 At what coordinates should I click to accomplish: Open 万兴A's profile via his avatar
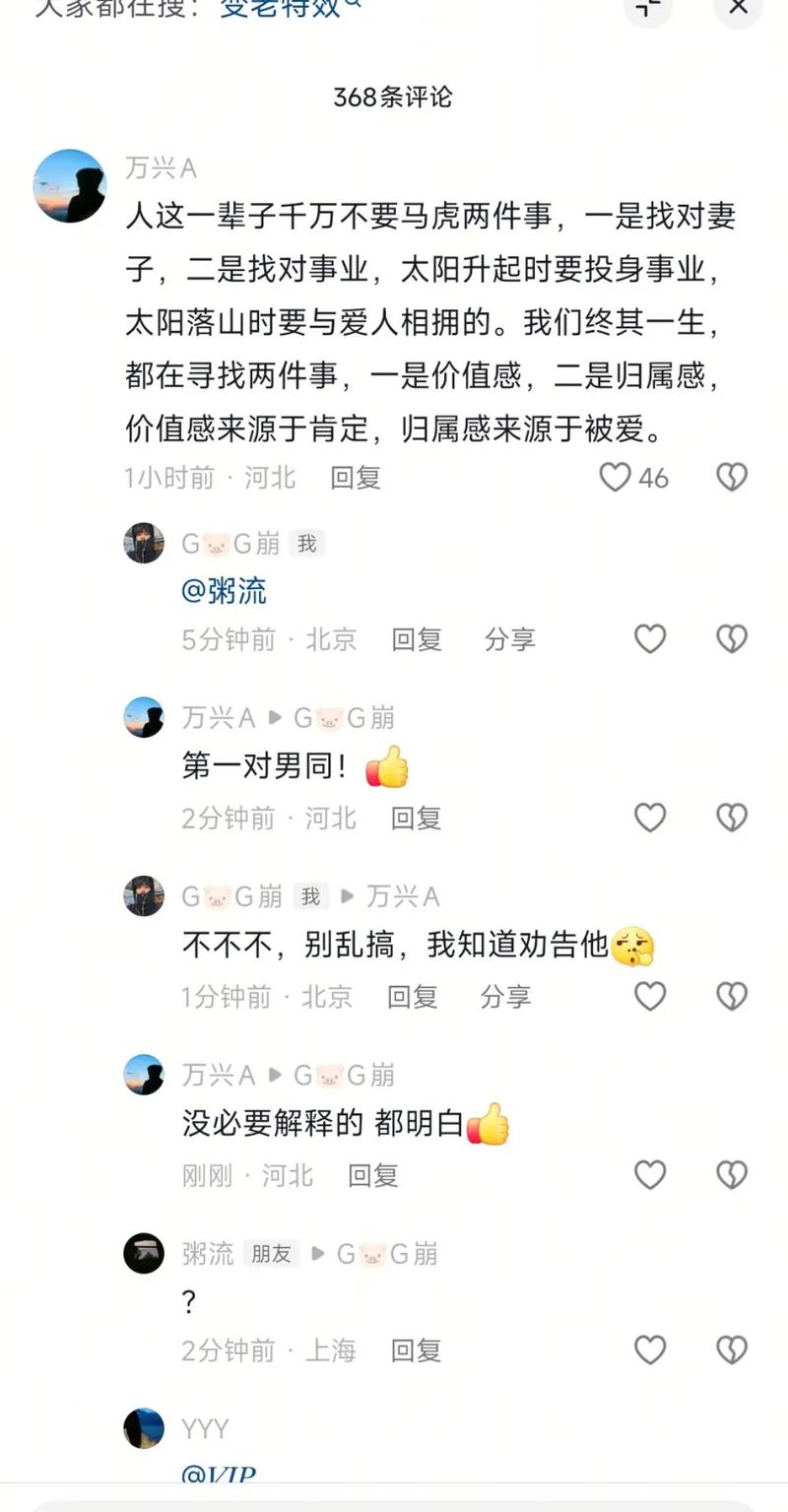69,187
